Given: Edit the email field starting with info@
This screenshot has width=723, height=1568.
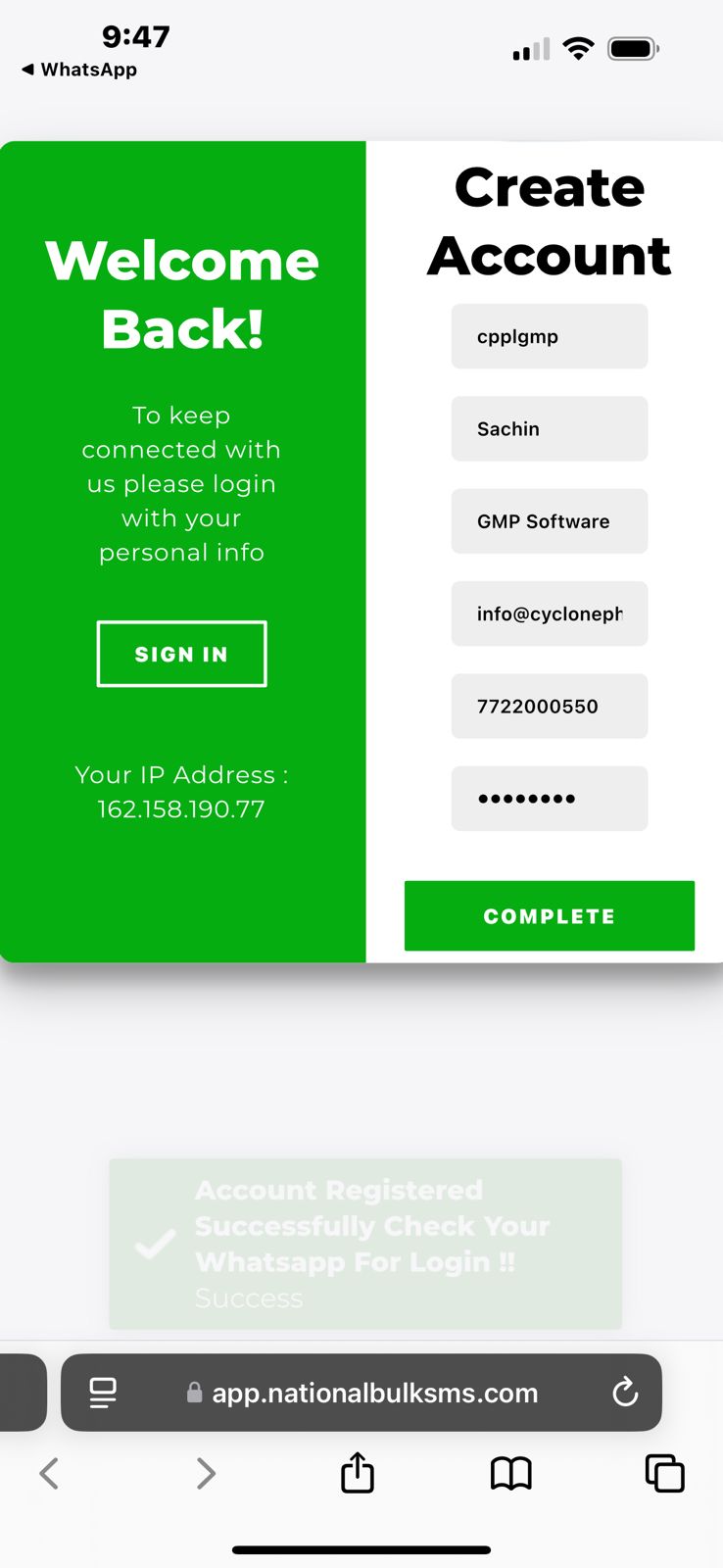Looking at the screenshot, I should (549, 613).
